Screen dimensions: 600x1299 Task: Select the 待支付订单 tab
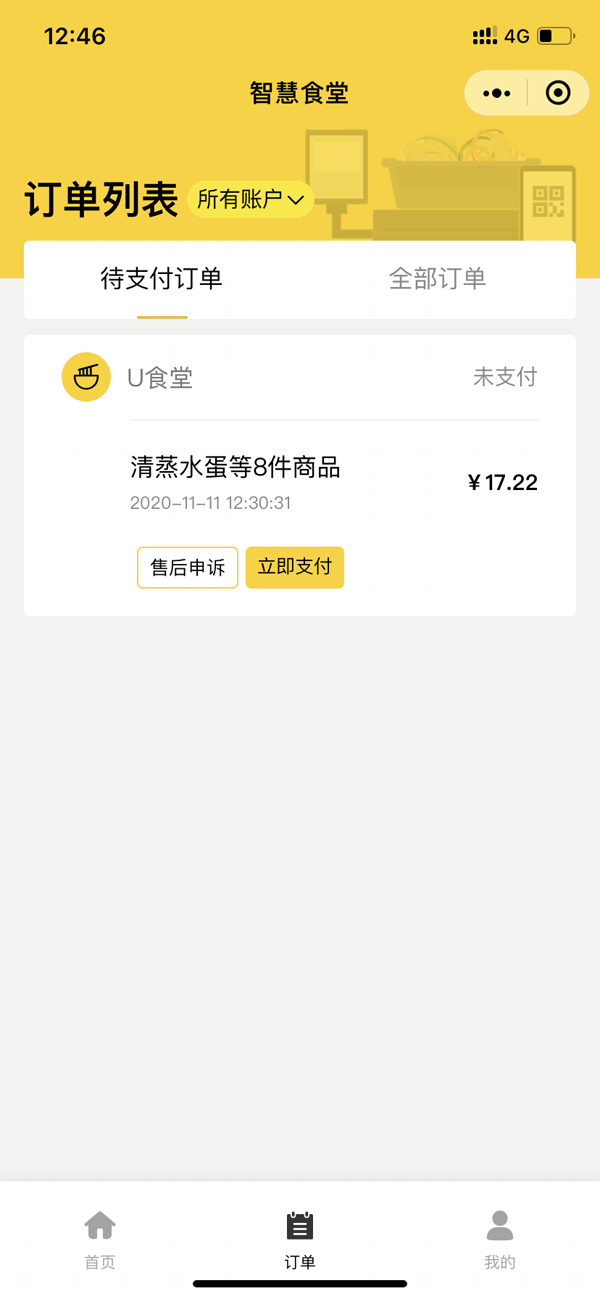[162, 279]
